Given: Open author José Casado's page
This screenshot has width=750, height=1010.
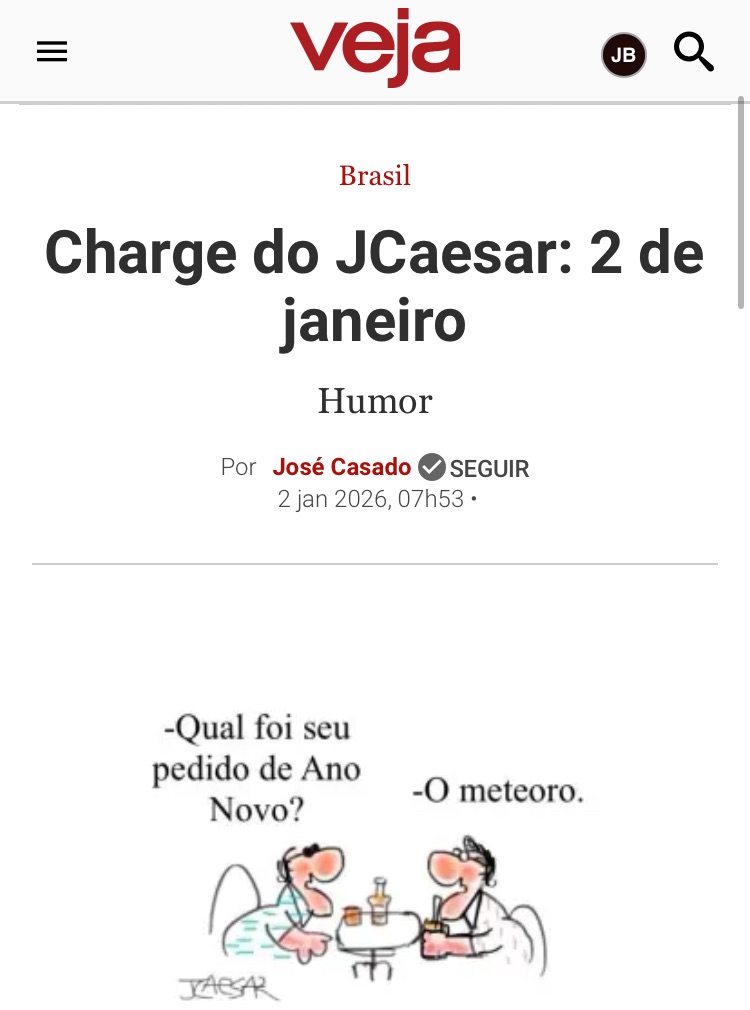Looking at the screenshot, I should [x=341, y=467].
